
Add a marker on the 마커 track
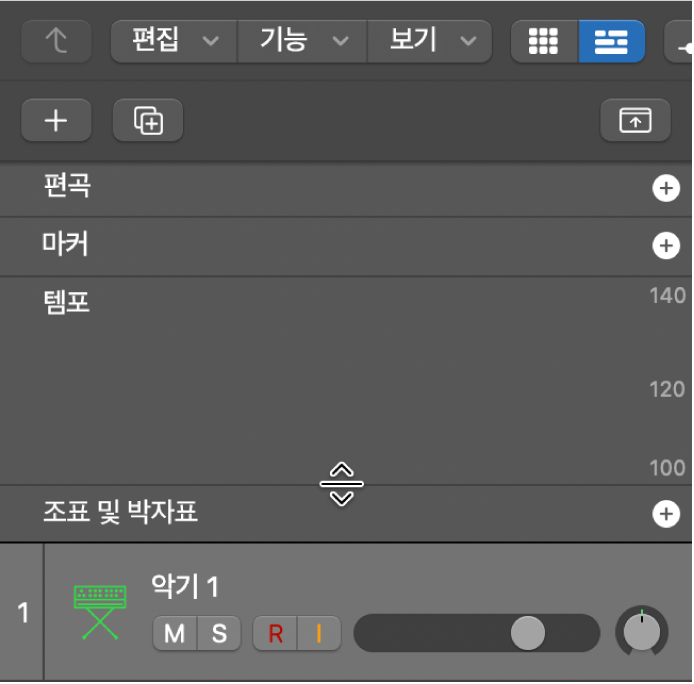665,245
